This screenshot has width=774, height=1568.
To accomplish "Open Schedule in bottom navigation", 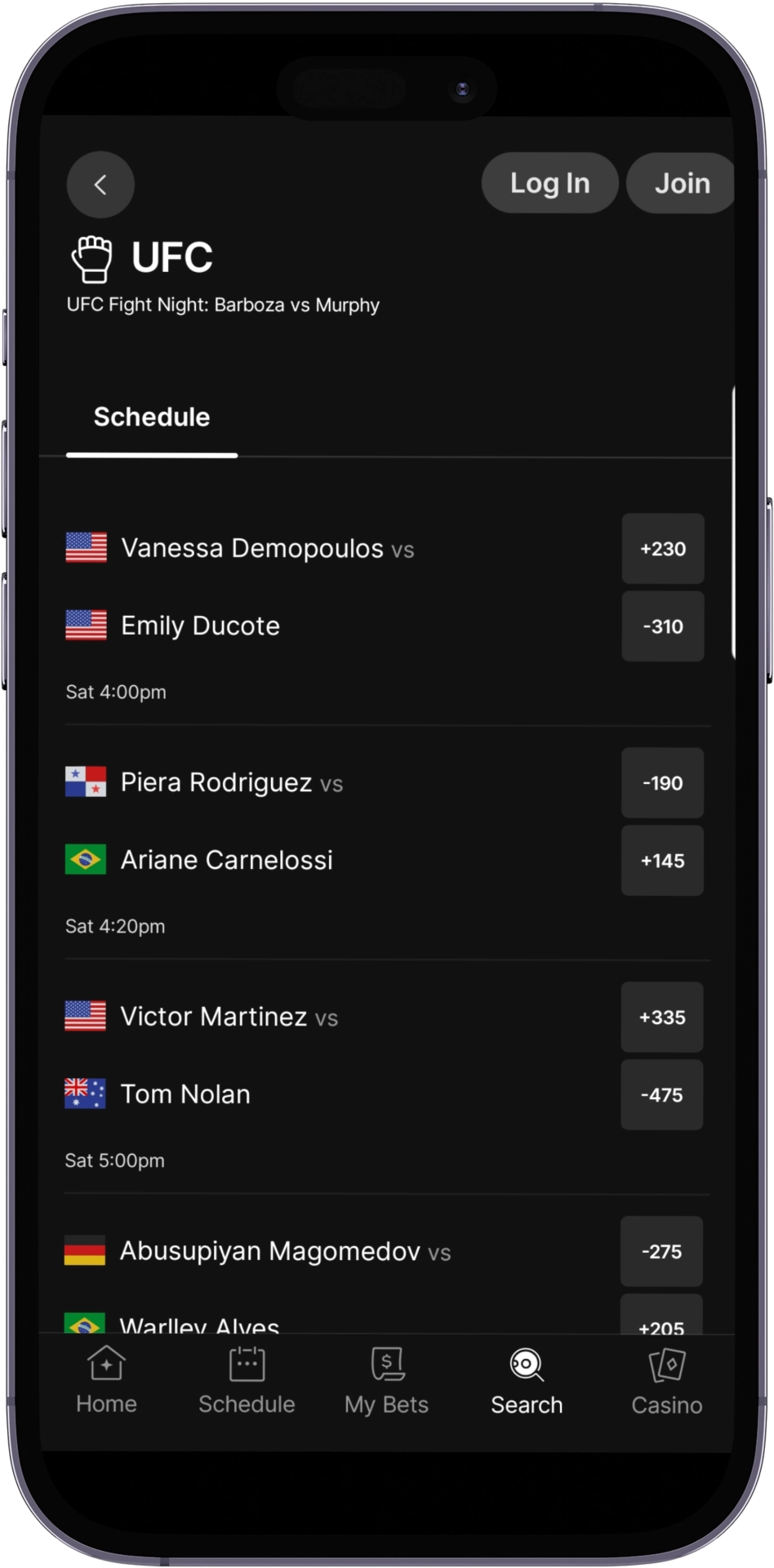I will [247, 1382].
